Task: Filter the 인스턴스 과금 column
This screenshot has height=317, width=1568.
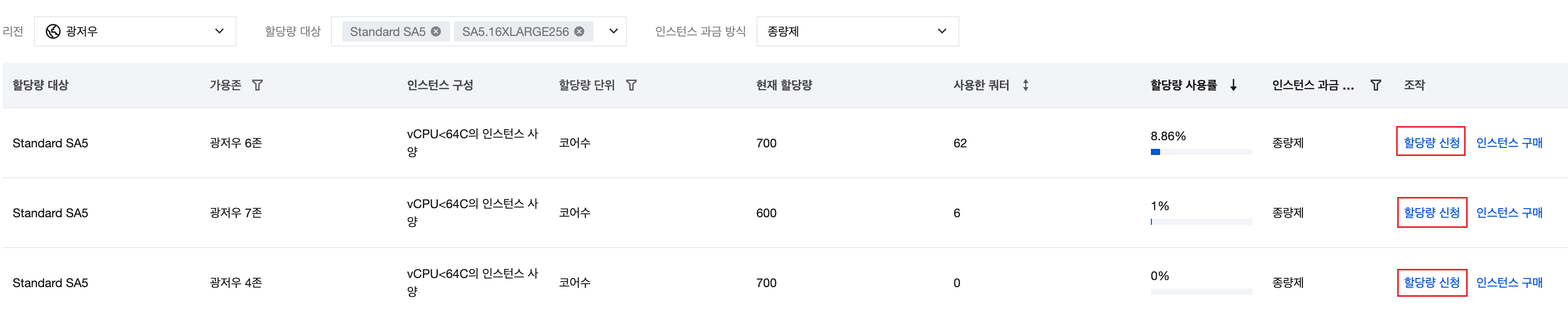Action: click(1375, 85)
